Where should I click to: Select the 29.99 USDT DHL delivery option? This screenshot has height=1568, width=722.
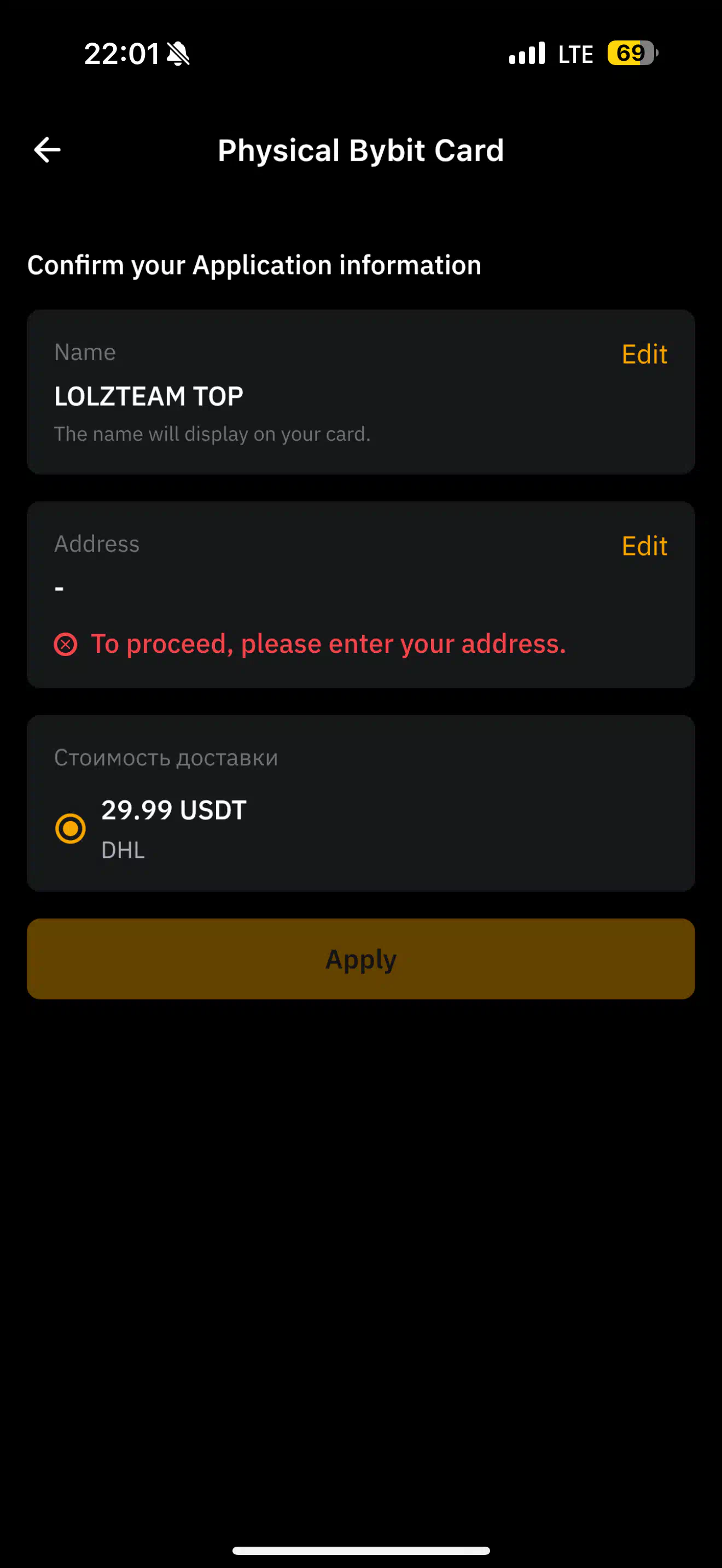(x=71, y=828)
